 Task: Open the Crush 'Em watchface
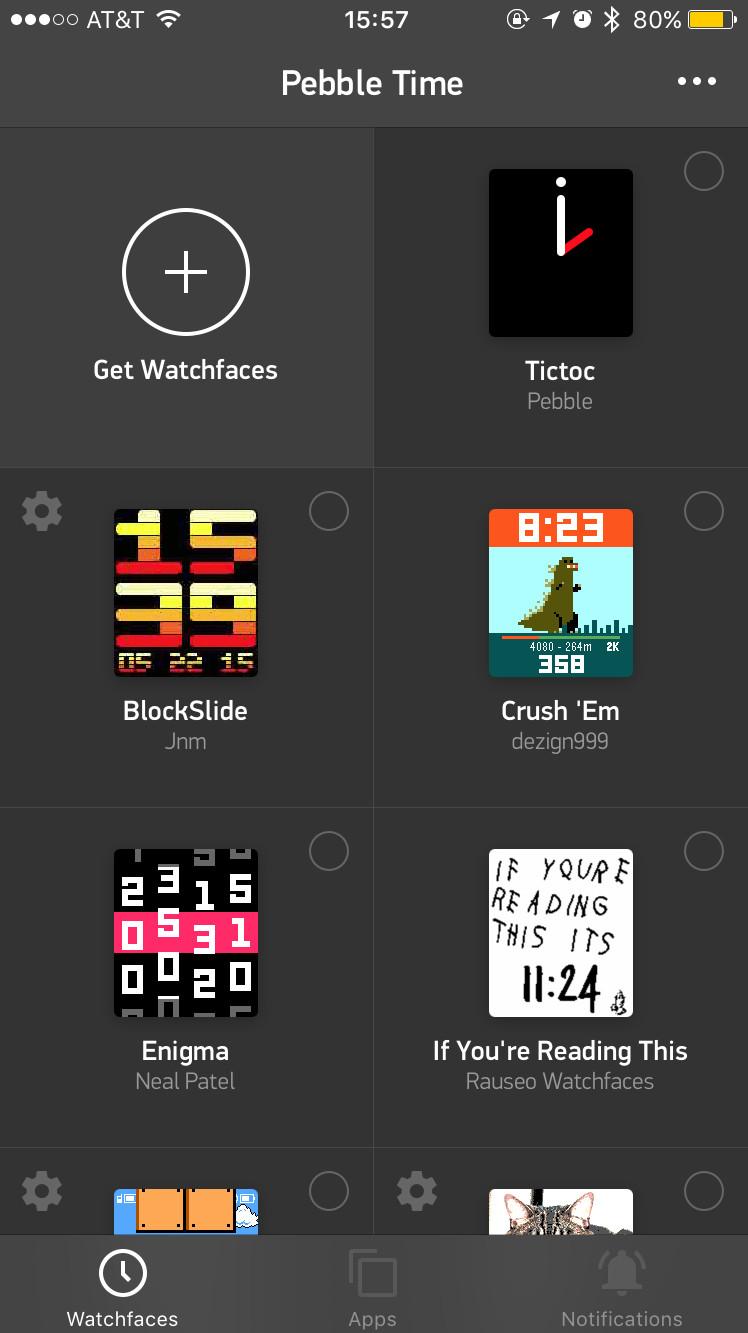(x=560, y=593)
